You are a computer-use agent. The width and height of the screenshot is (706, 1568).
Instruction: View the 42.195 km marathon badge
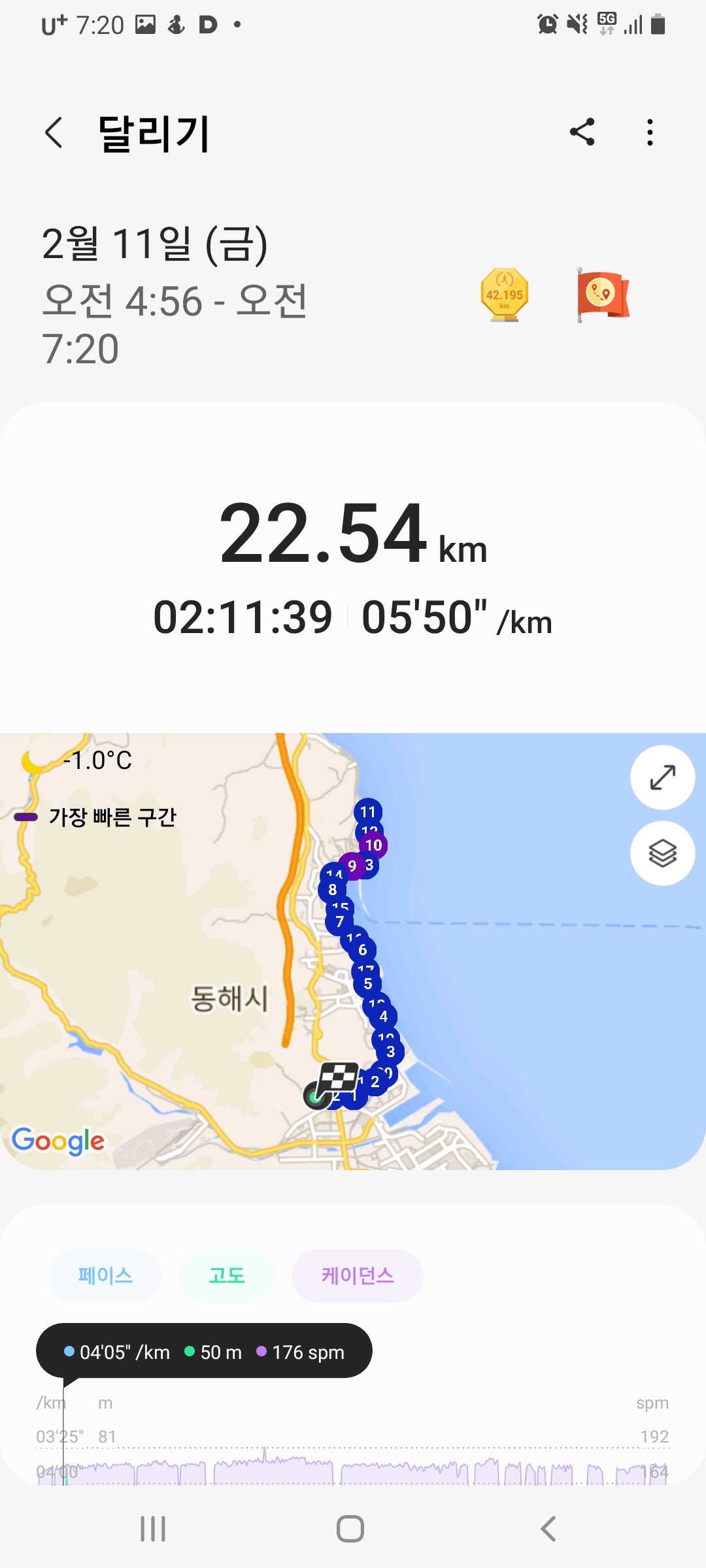(x=504, y=295)
